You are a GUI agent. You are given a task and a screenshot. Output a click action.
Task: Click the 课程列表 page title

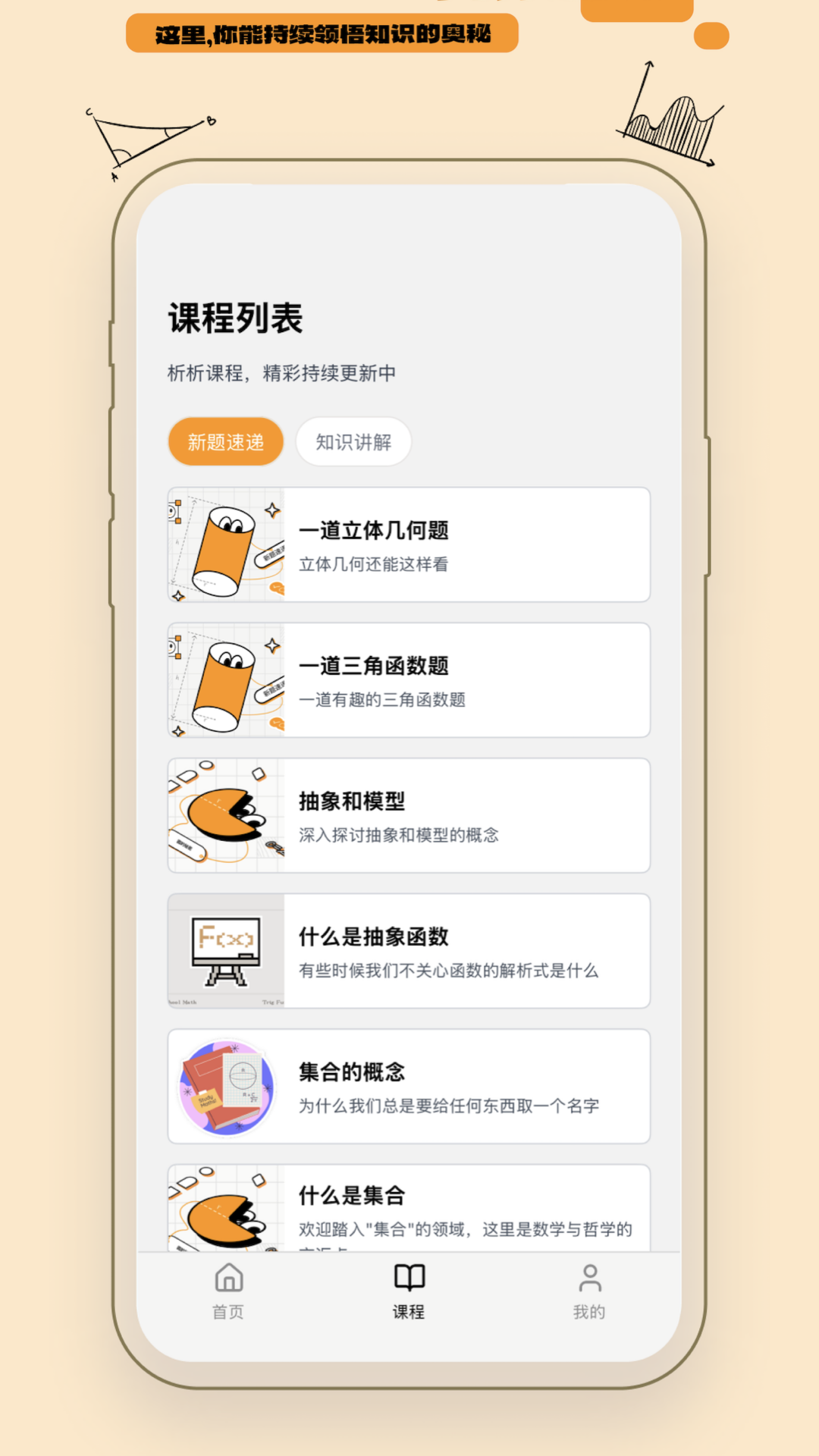(x=235, y=319)
